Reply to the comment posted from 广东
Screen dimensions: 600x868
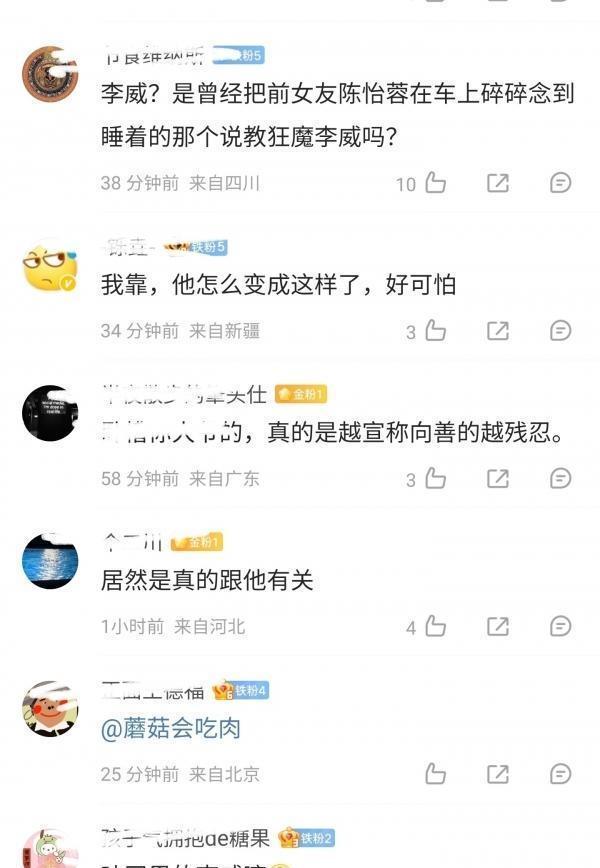[x=561, y=479]
